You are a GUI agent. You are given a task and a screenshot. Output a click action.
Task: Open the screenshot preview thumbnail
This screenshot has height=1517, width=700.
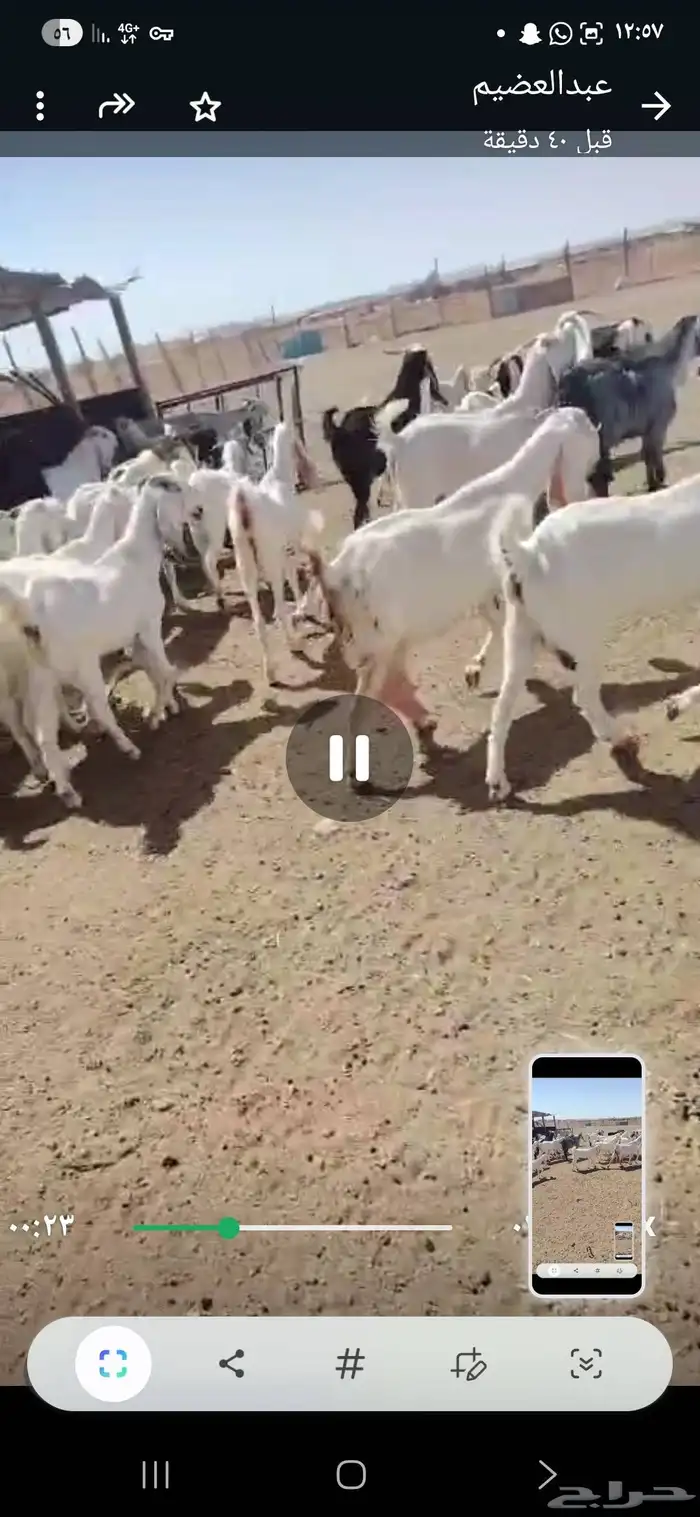pyautogui.click(x=586, y=1176)
